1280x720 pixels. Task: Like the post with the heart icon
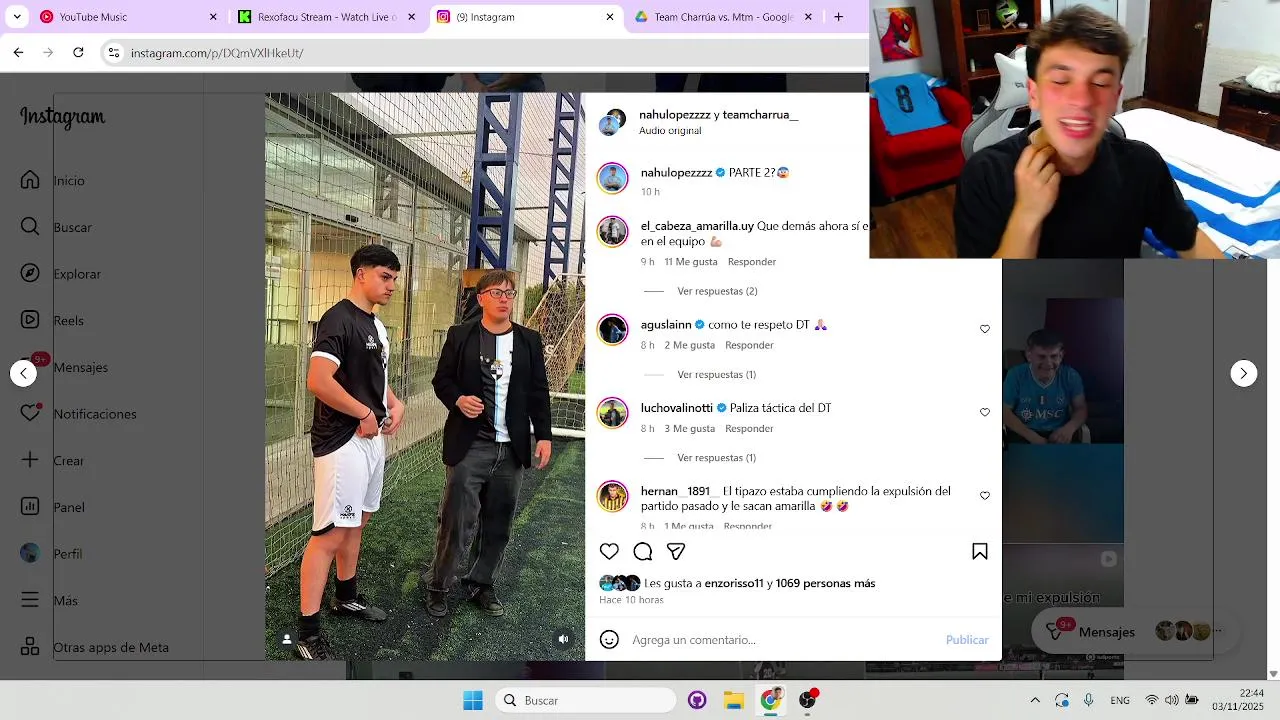click(609, 551)
